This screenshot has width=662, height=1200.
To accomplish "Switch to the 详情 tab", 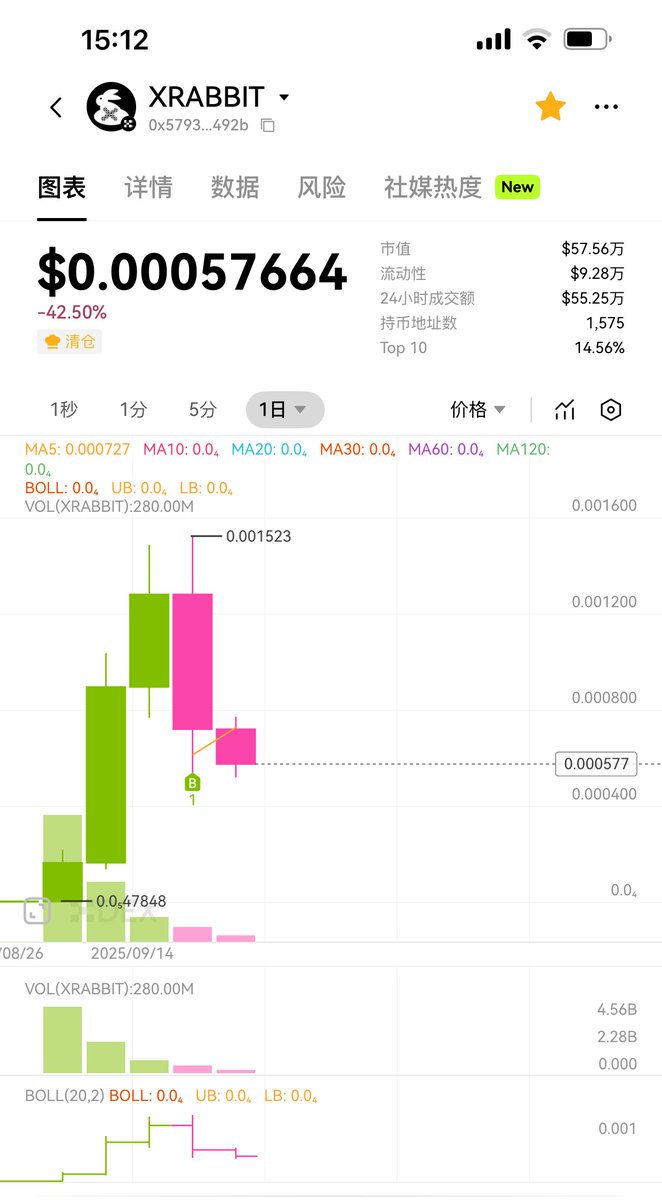I will [148, 187].
